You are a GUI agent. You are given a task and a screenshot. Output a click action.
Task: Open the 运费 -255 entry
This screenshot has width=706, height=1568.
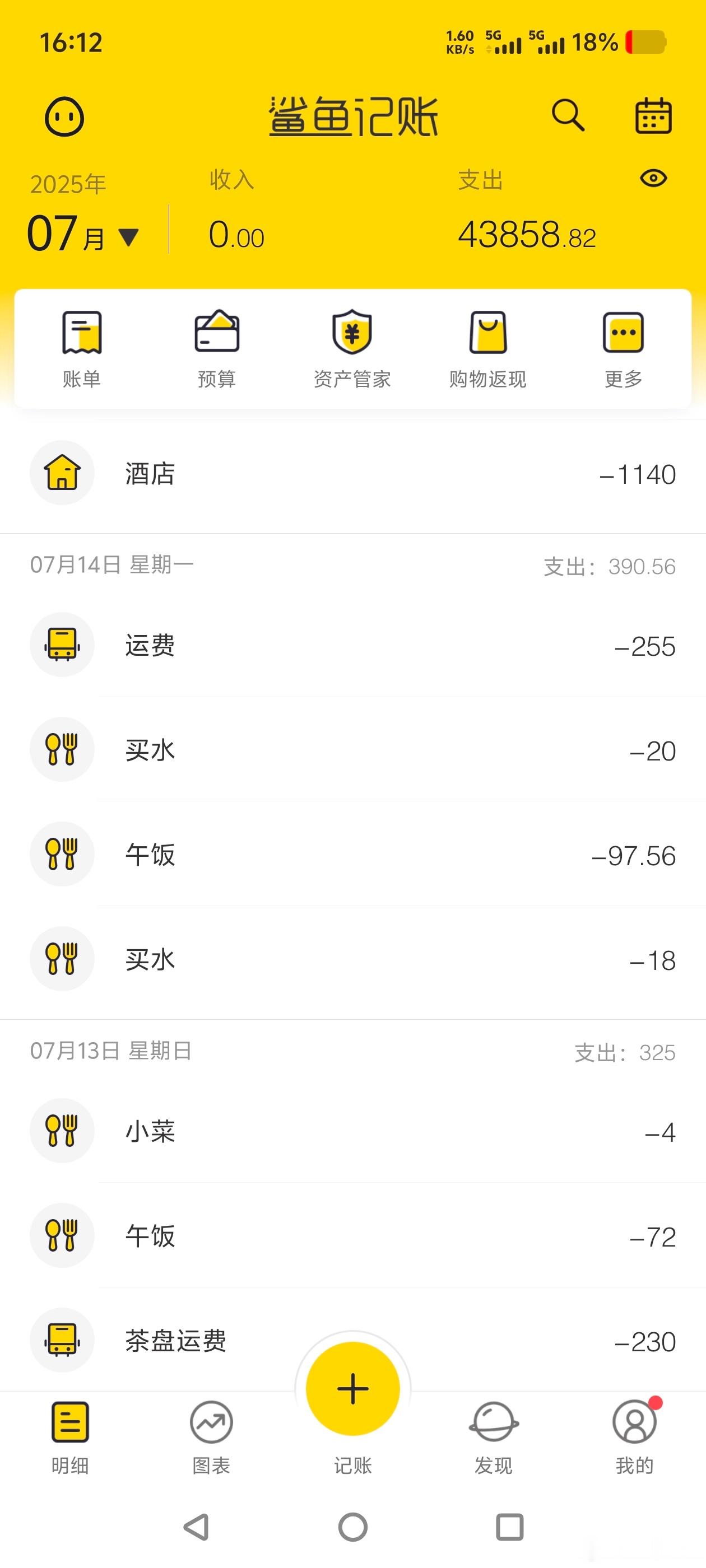(352, 645)
